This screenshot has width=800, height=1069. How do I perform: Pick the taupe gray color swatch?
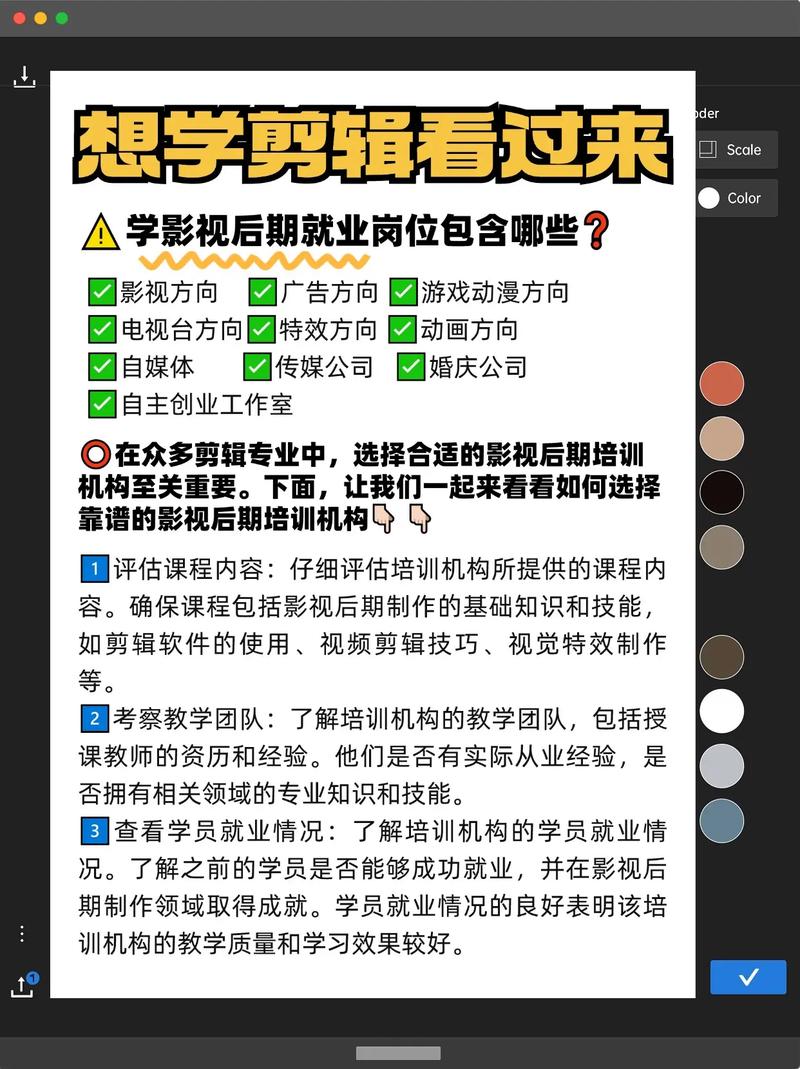pyautogui.click(x=722, y=547)
